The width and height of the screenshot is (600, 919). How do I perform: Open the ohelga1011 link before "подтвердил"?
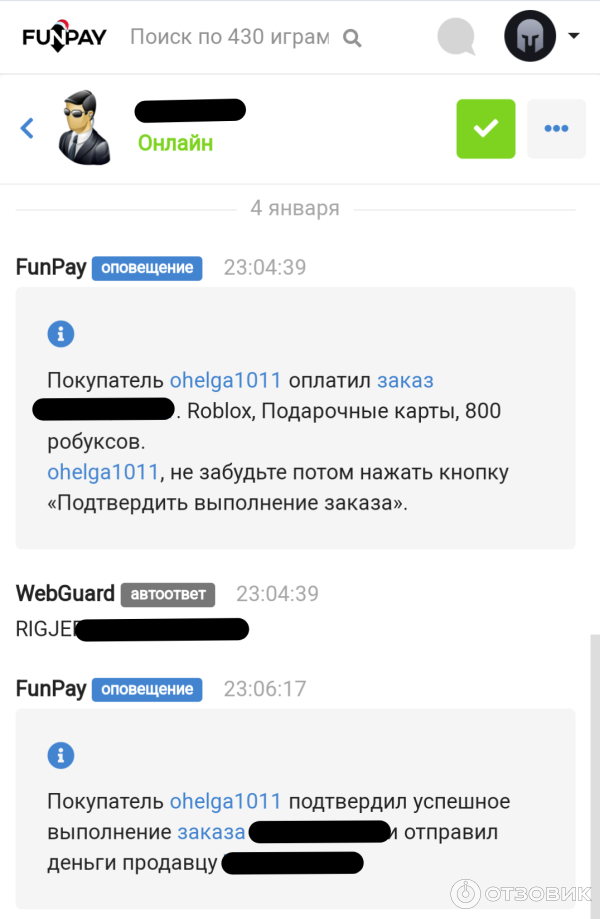click(226, 802)
